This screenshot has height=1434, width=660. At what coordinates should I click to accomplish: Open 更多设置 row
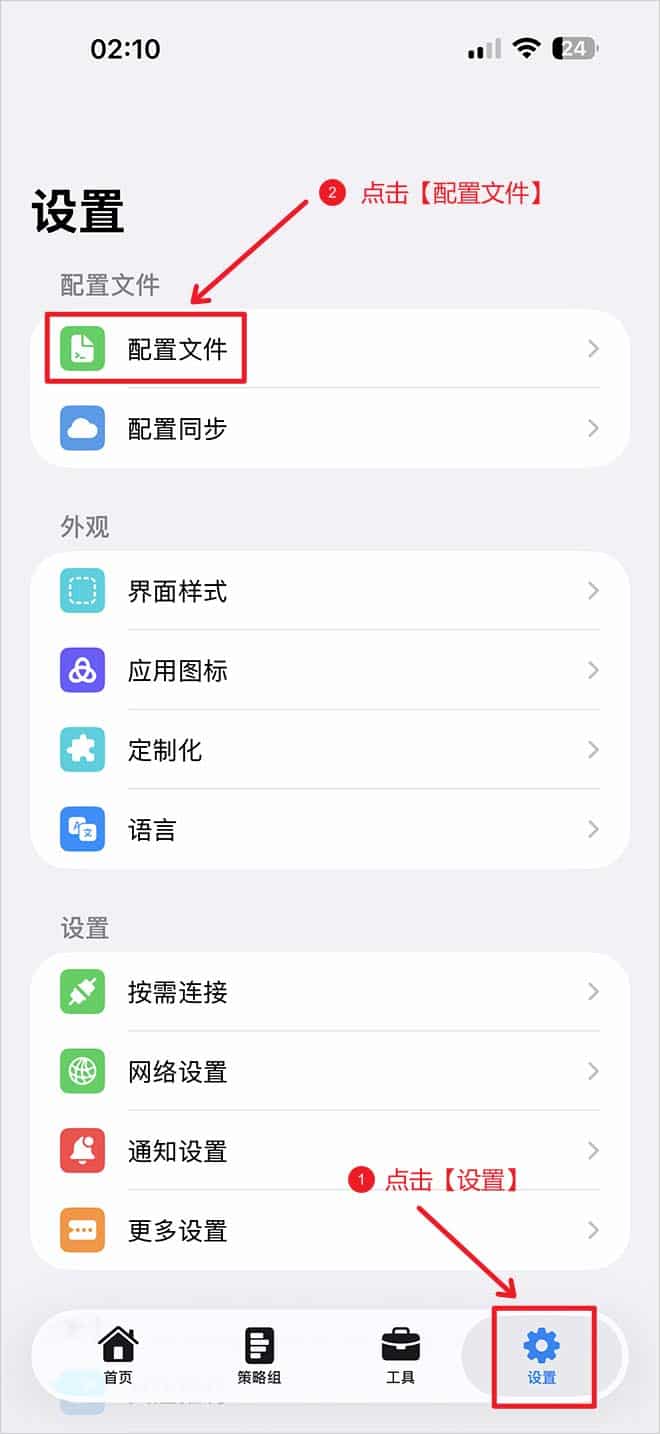point(330,1230)
